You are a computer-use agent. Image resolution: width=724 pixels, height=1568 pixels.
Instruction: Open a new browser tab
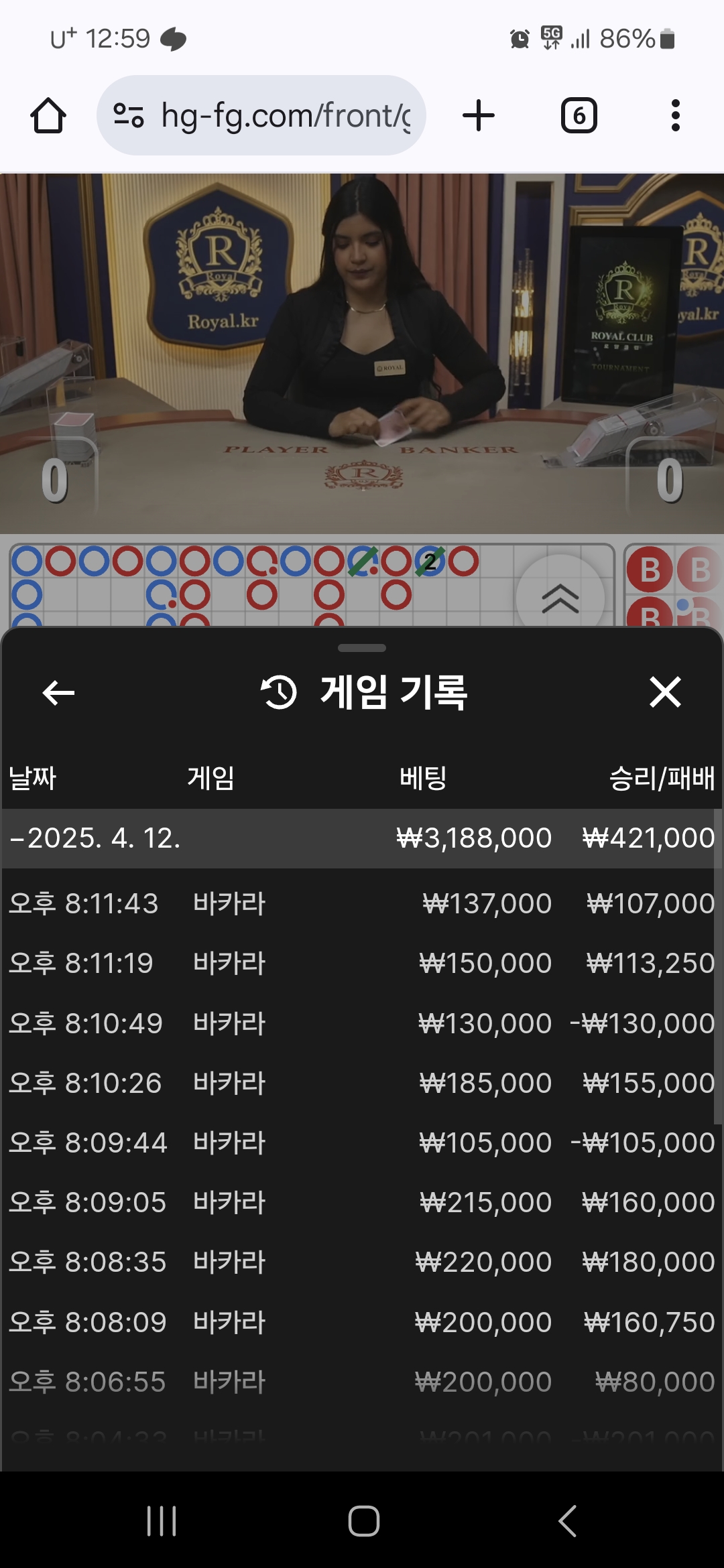[479, 116]
